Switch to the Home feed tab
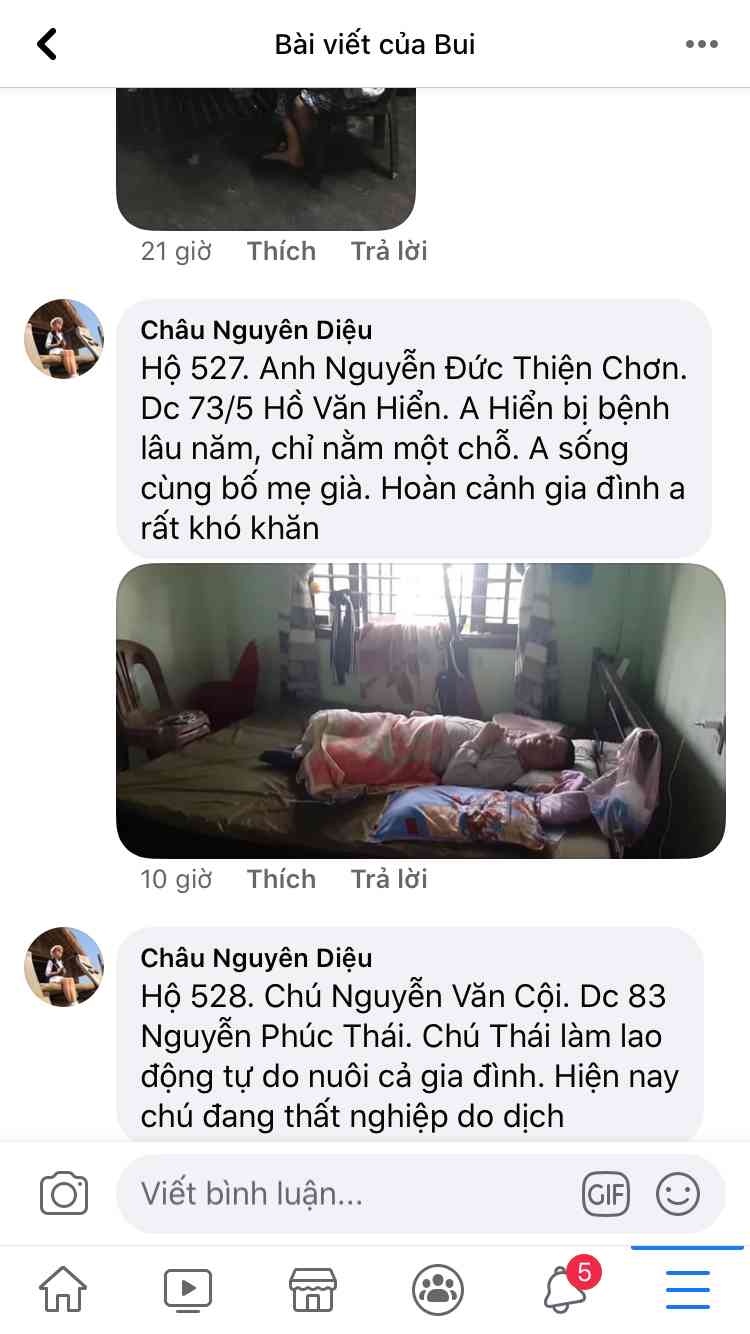Image resolution: width=750 pixels, height=1334 pixels. pos(63,1290)
